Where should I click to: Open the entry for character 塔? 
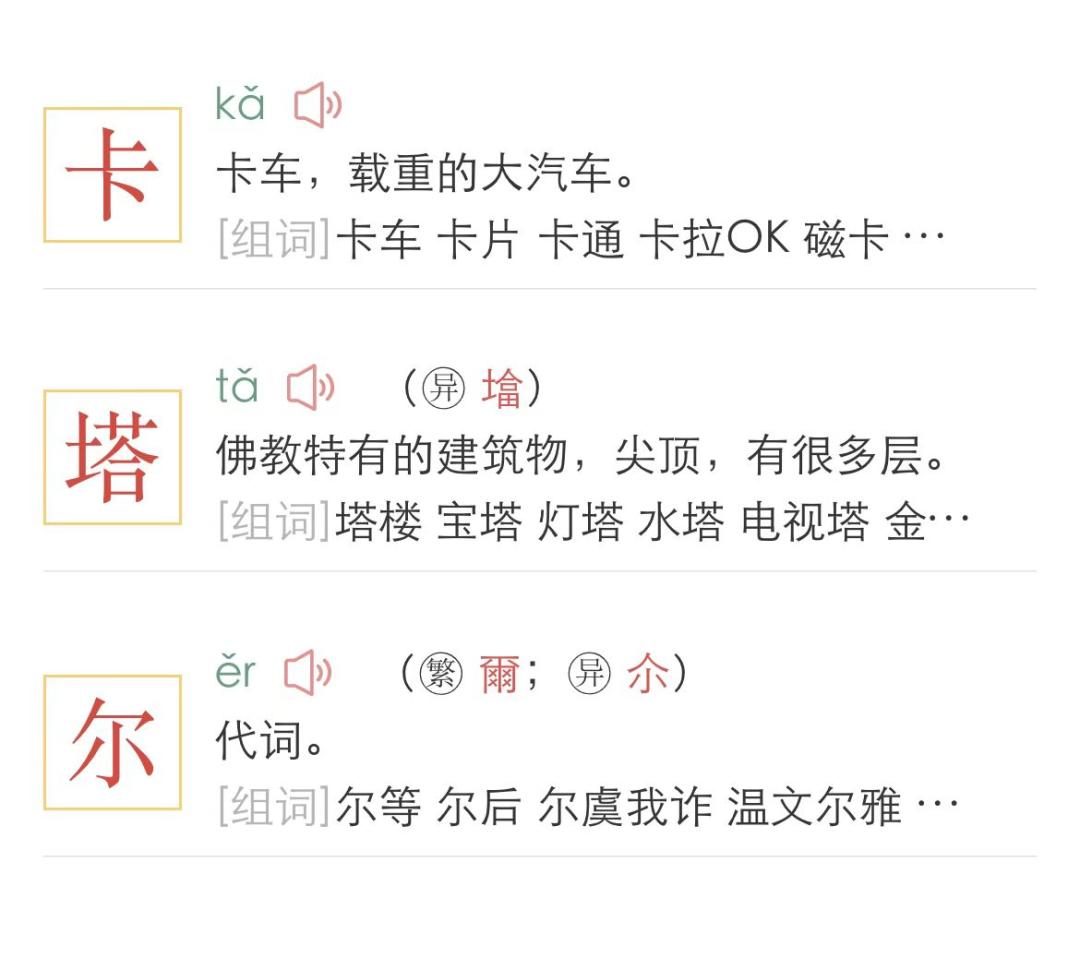pyautogui.click(x=112, y=458)
